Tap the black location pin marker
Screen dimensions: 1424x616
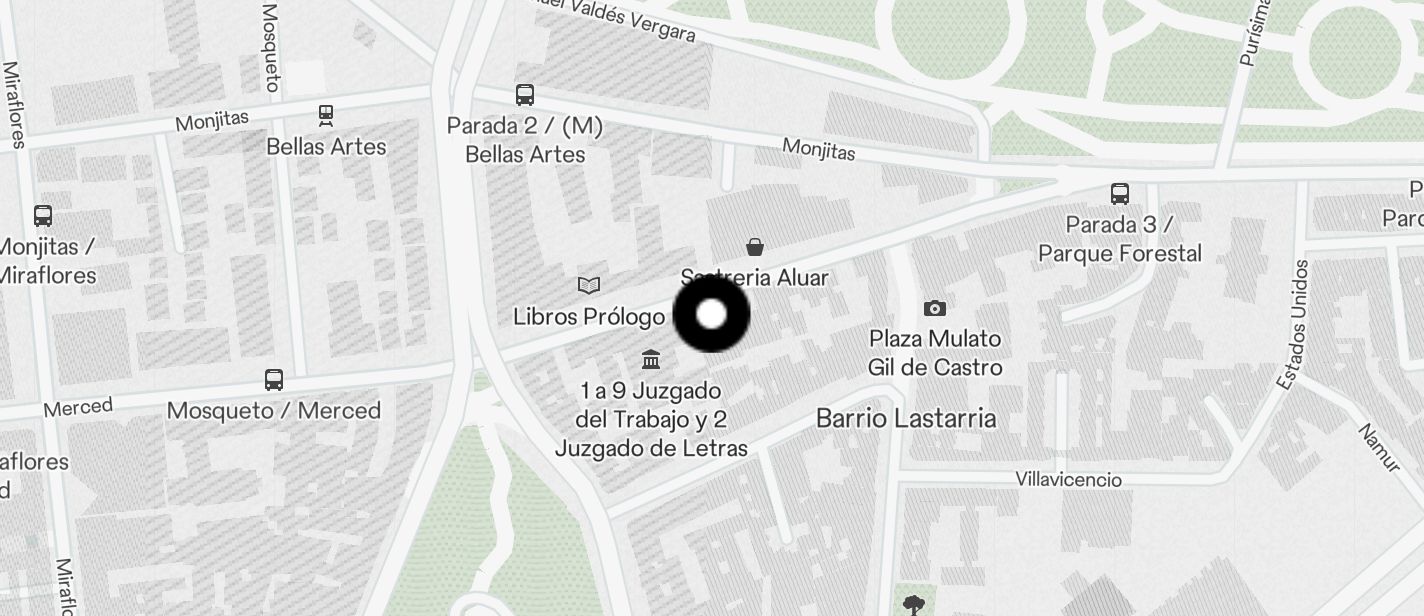[711, 314]
